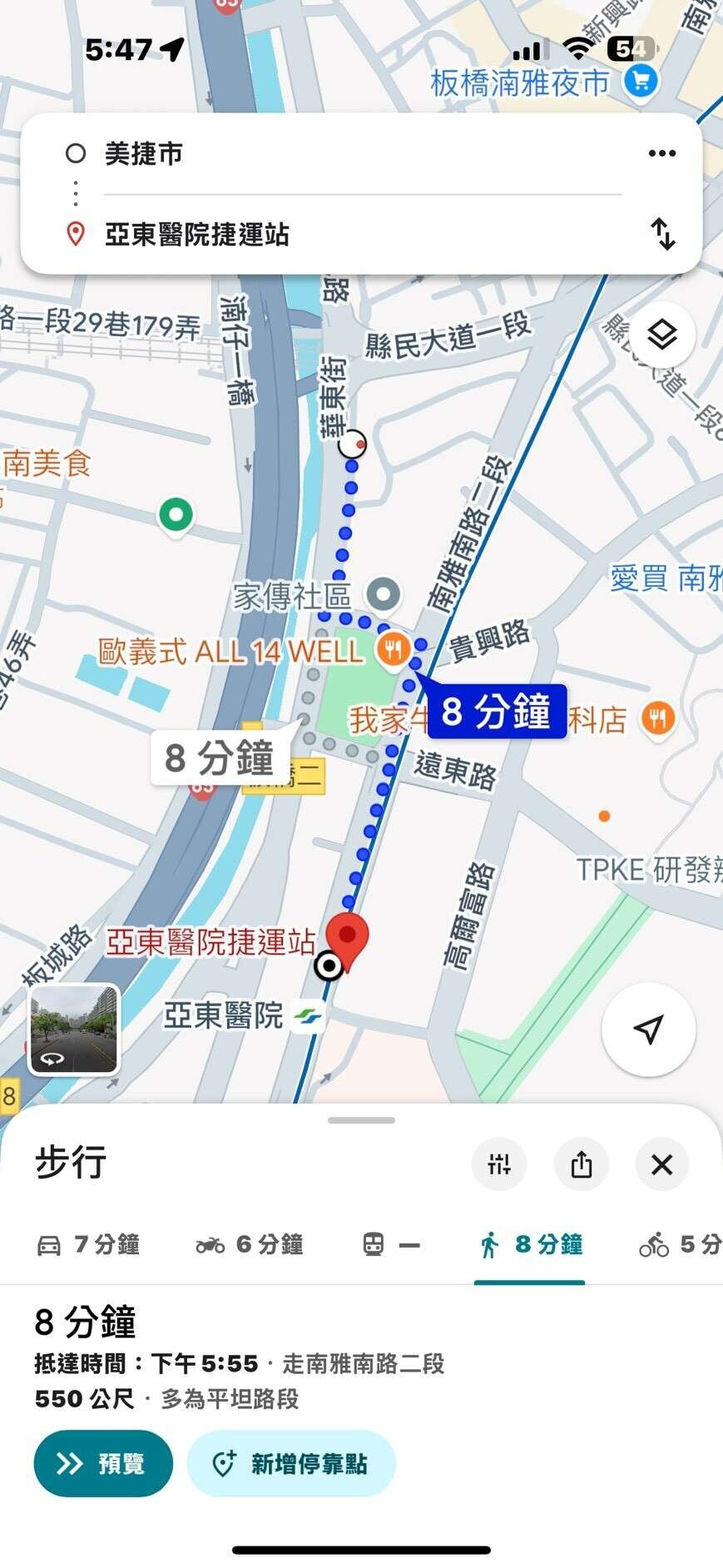Open the Street View thumbnail

(75, 1030)
